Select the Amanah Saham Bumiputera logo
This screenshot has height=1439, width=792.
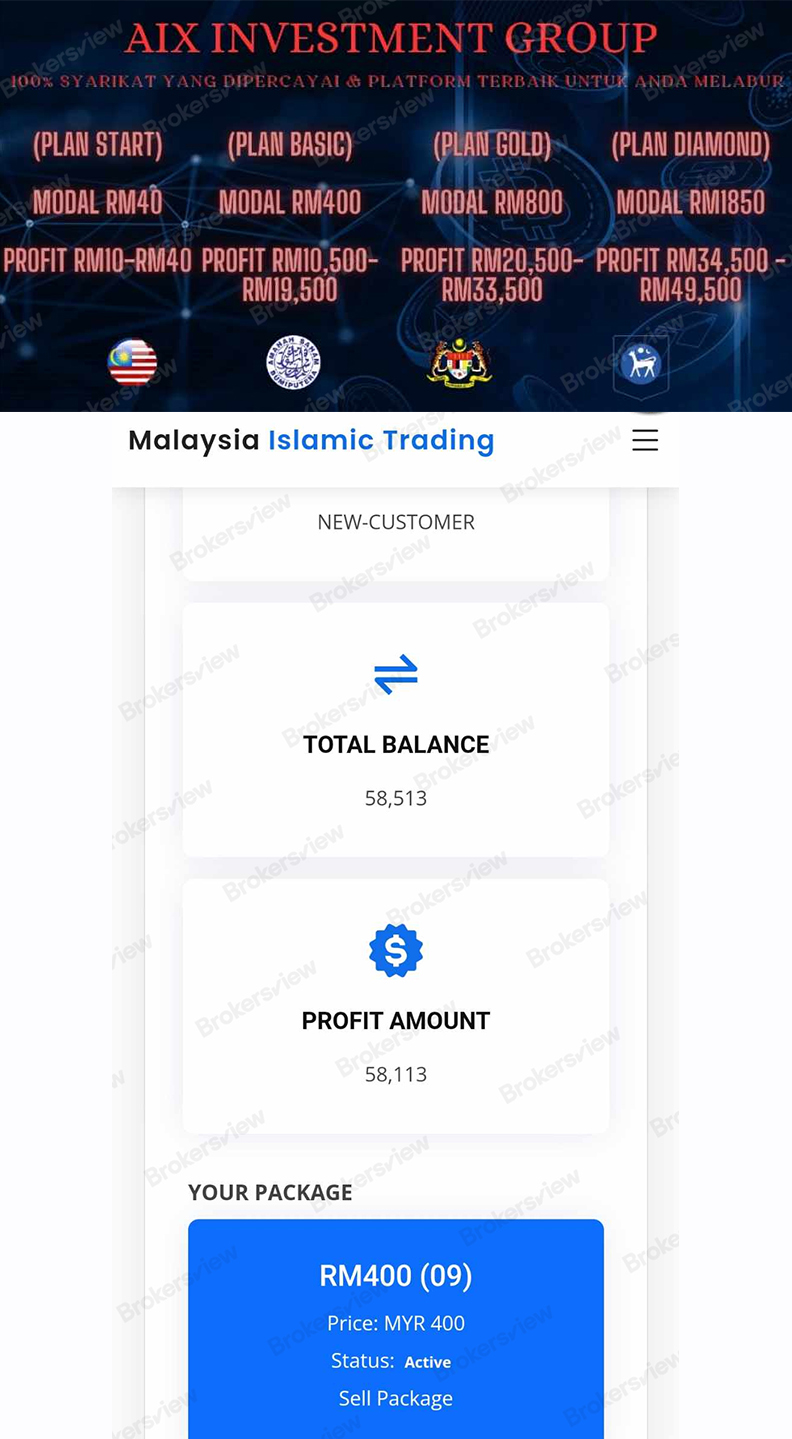click(293, 362)
